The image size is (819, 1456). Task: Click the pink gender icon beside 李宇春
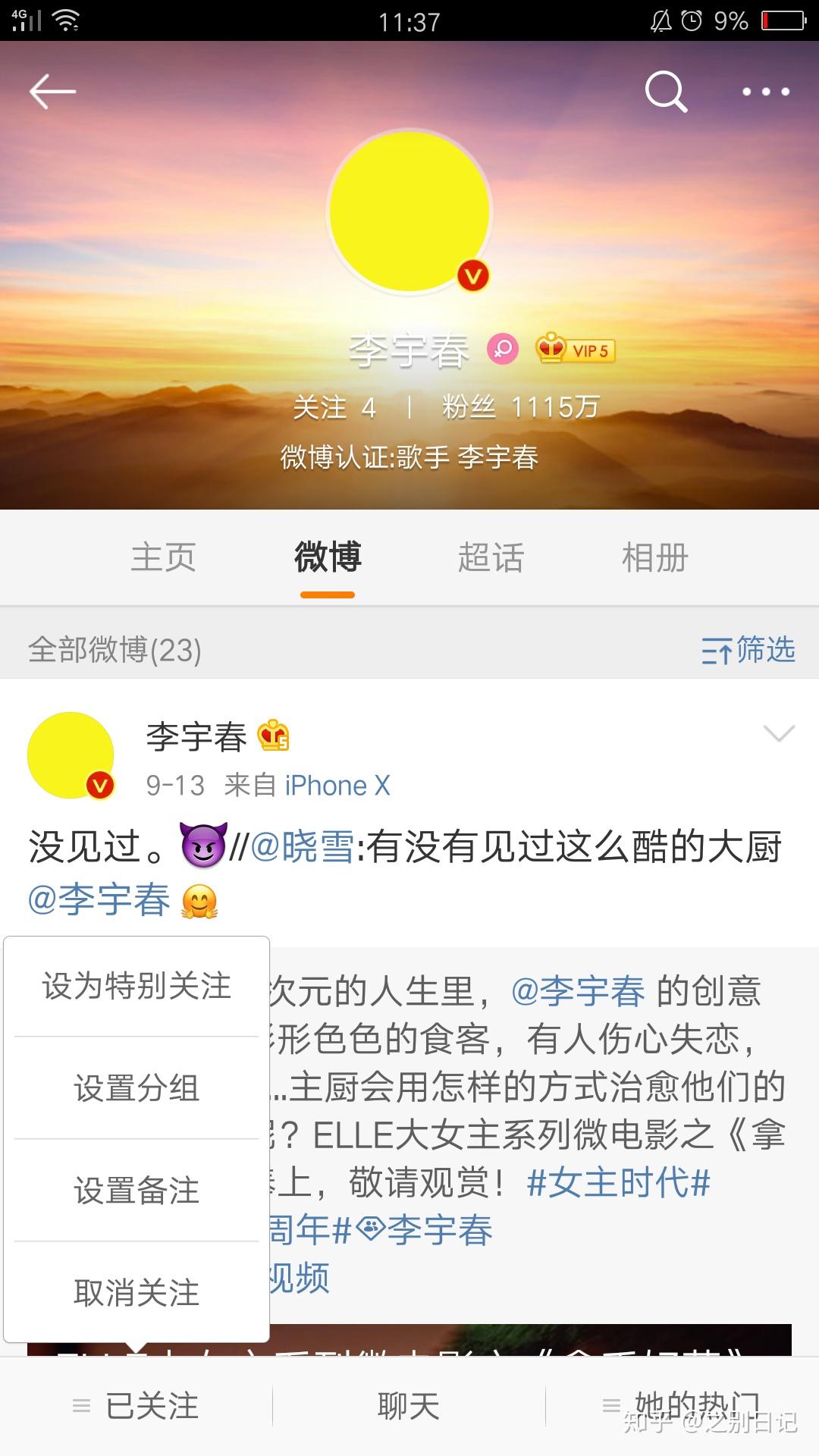502,350
